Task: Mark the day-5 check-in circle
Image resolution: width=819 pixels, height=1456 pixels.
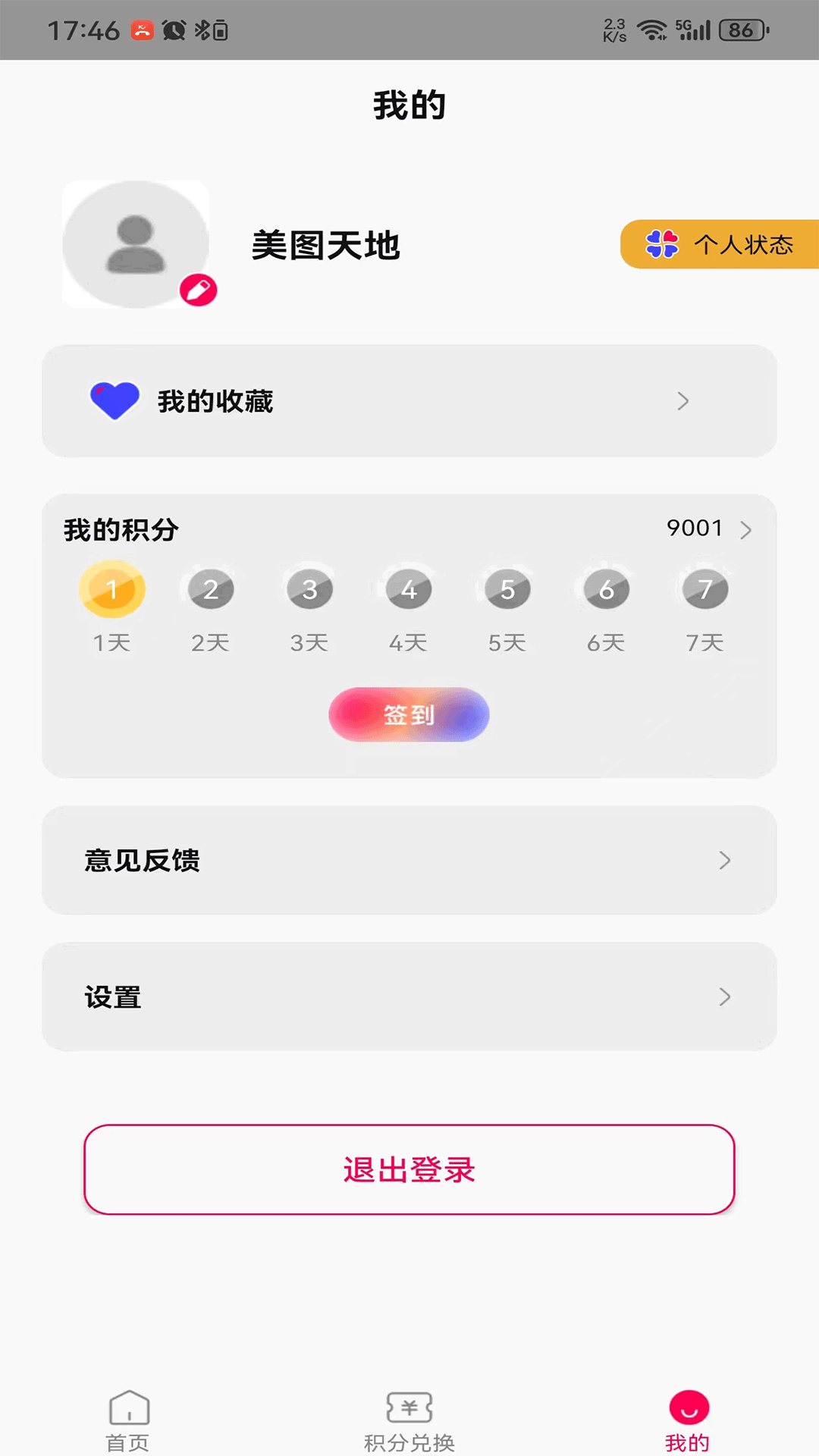Action: [x=506, y=588]
